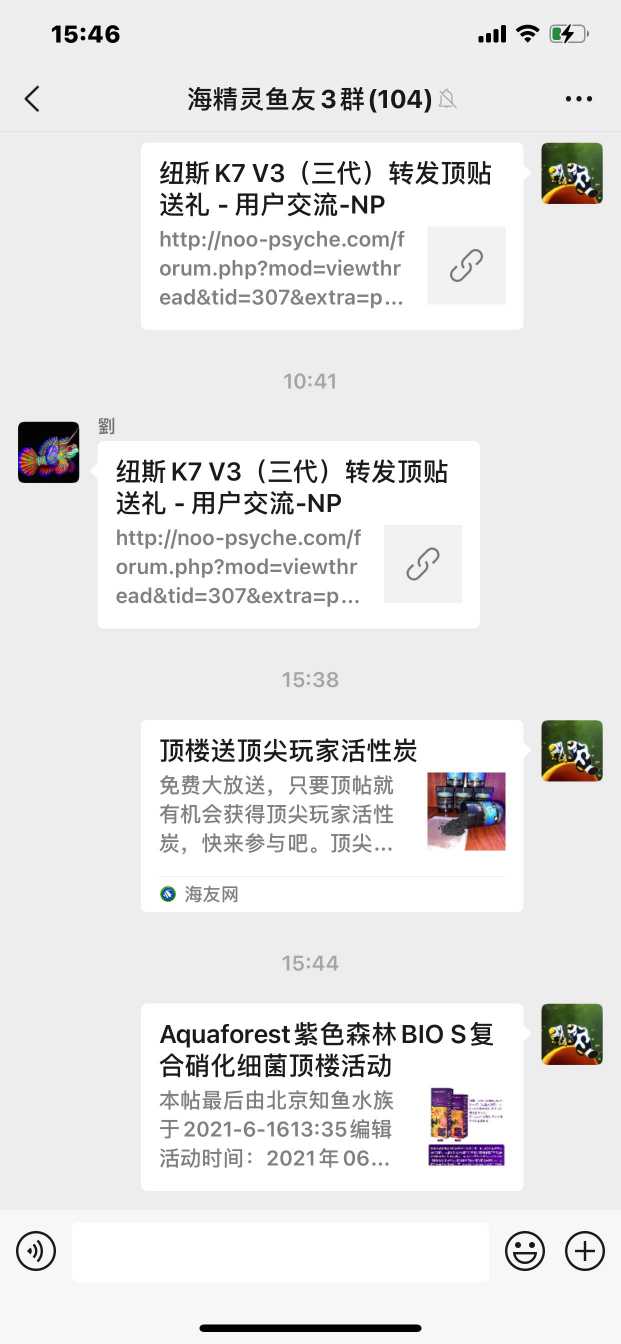View 劉's profile avatar
Screen dimensions: 621x1344
tap(48, 452)
